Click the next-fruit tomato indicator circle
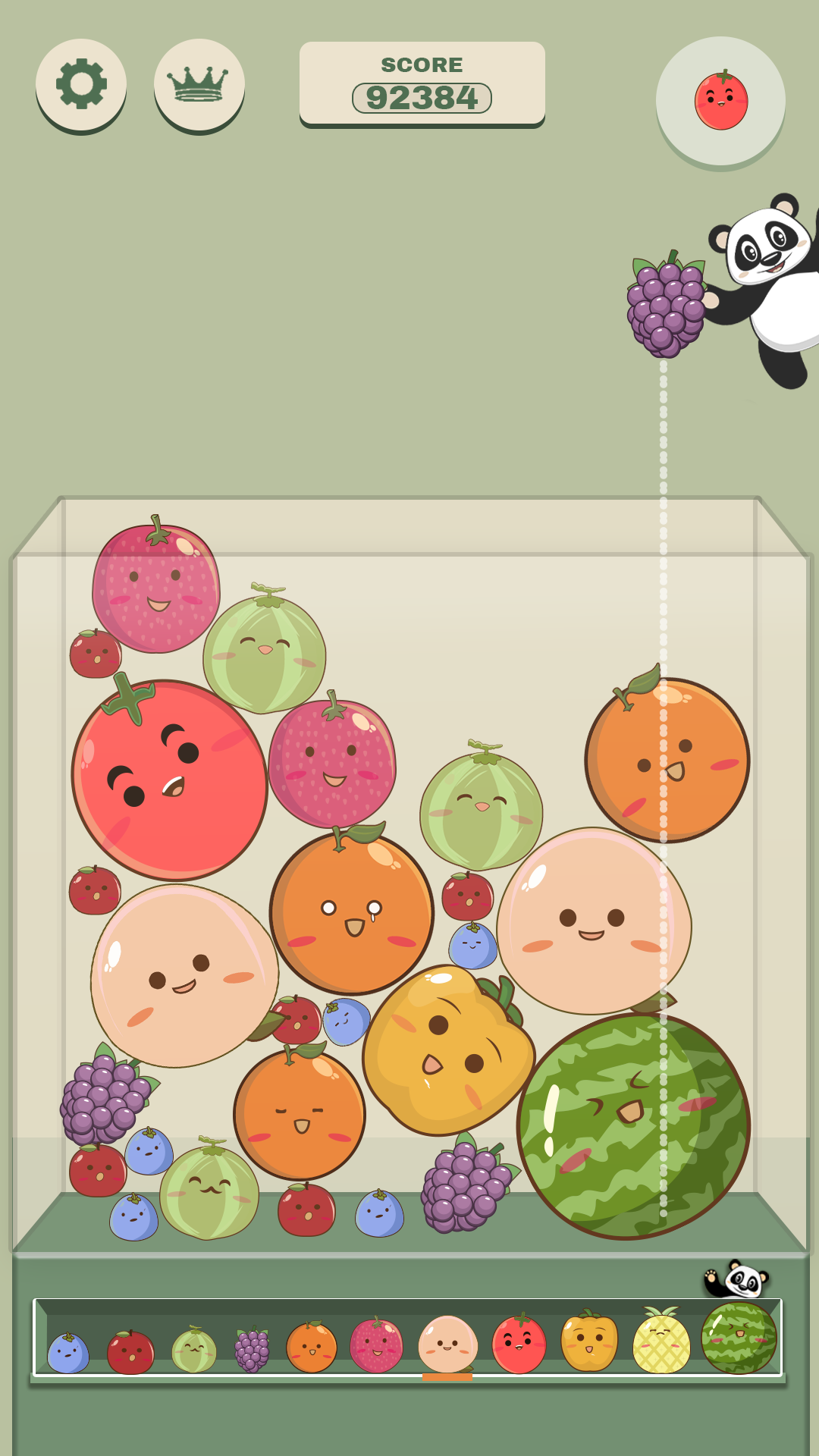The height and width of the screenshot is (1456, 819). 720,99
